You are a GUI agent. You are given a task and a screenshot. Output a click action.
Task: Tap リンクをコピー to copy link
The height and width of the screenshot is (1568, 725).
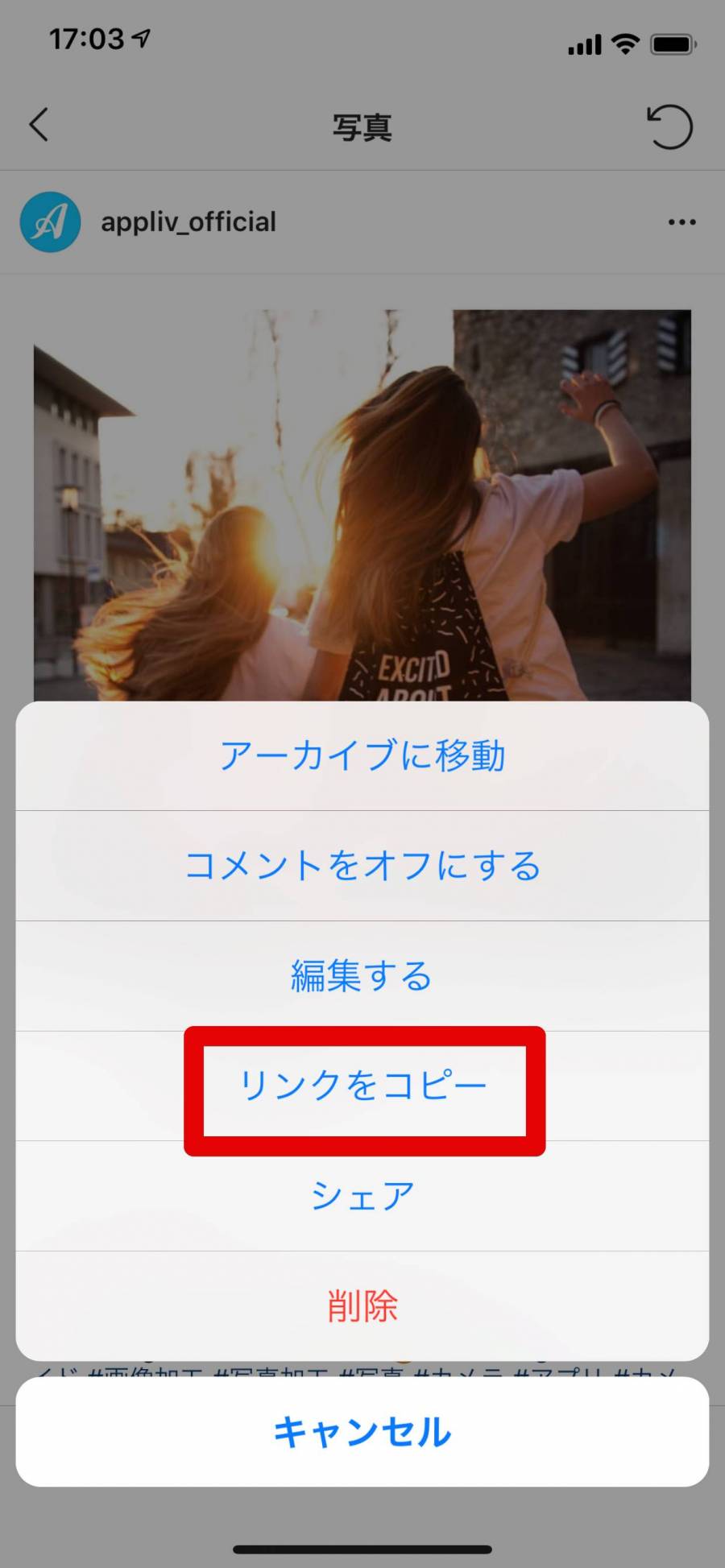click(x=362, y=1086)
